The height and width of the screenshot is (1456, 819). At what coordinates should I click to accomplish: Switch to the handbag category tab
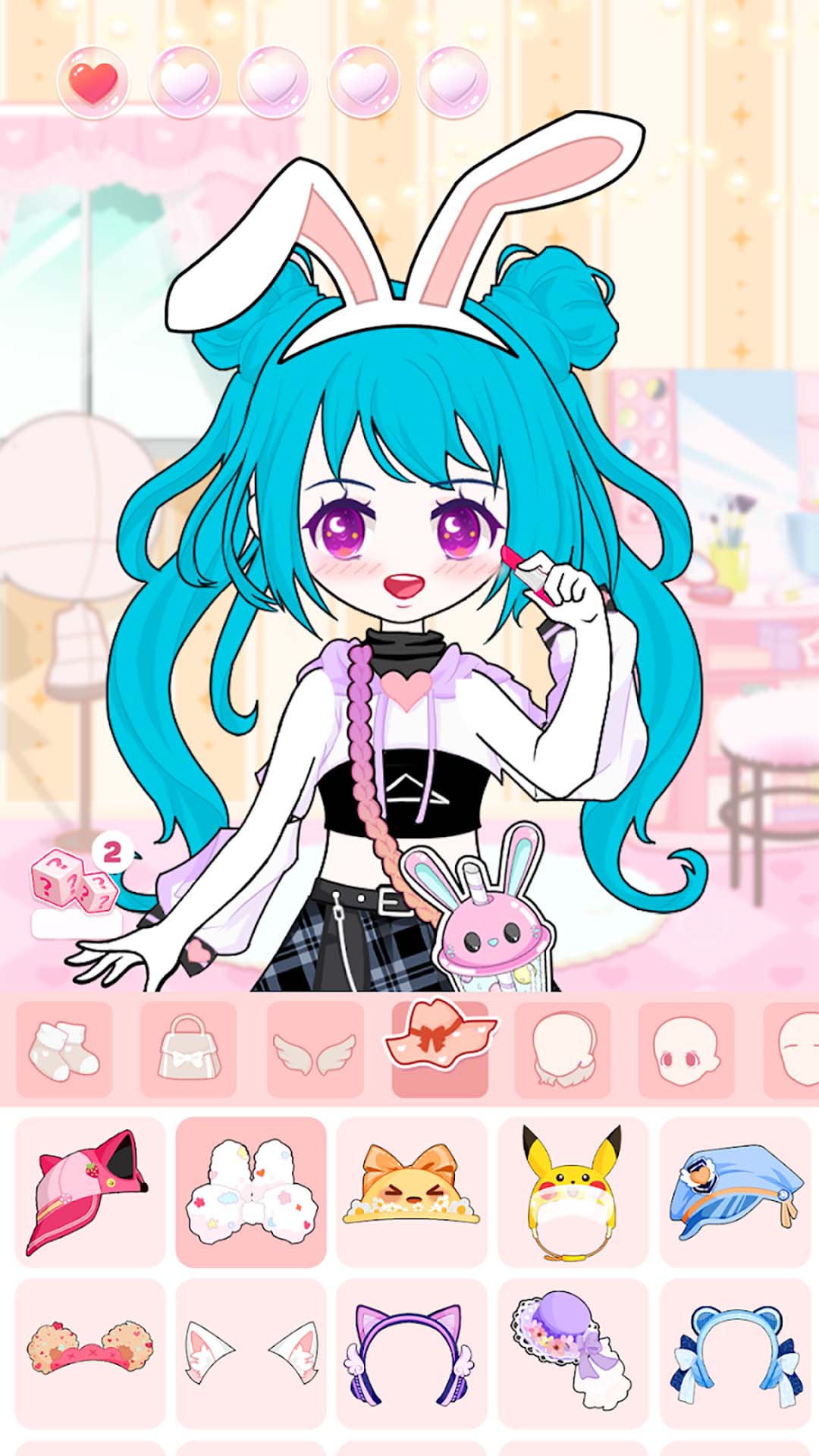(x=188, y=1050)
